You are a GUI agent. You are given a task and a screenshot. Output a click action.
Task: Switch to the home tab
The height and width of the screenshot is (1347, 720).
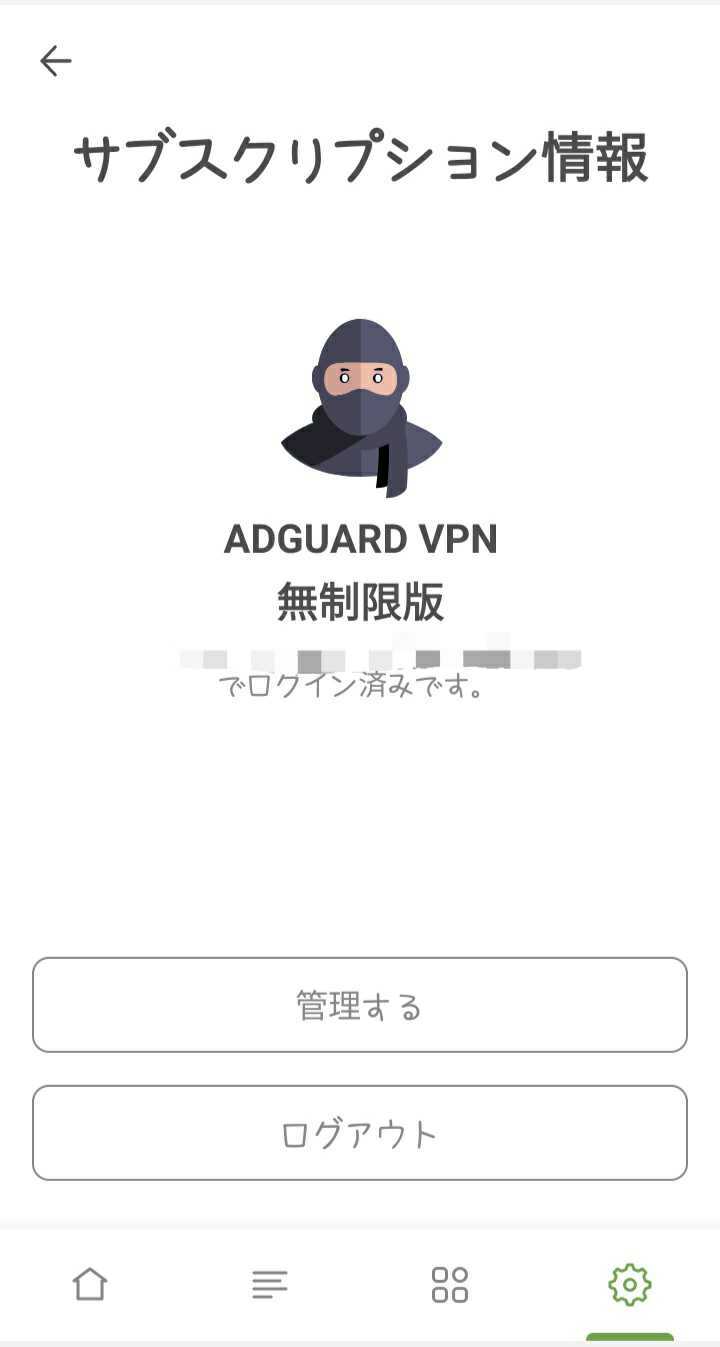pos(90,1284)
